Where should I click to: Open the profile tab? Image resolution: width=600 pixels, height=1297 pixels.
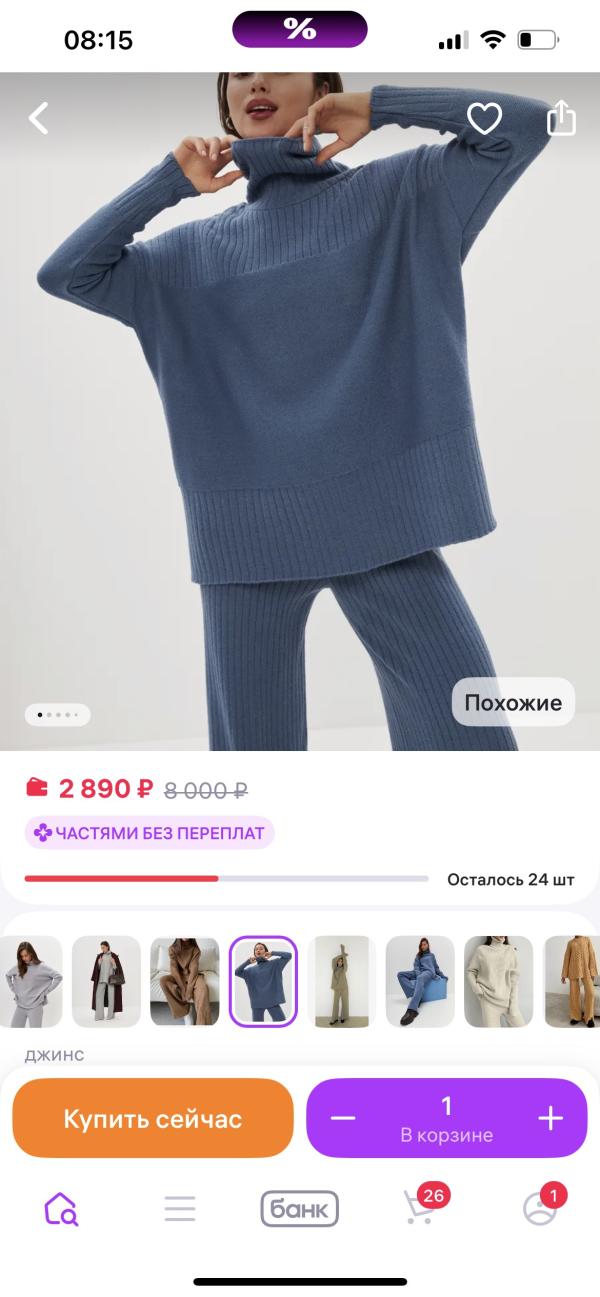[540, 1209]
